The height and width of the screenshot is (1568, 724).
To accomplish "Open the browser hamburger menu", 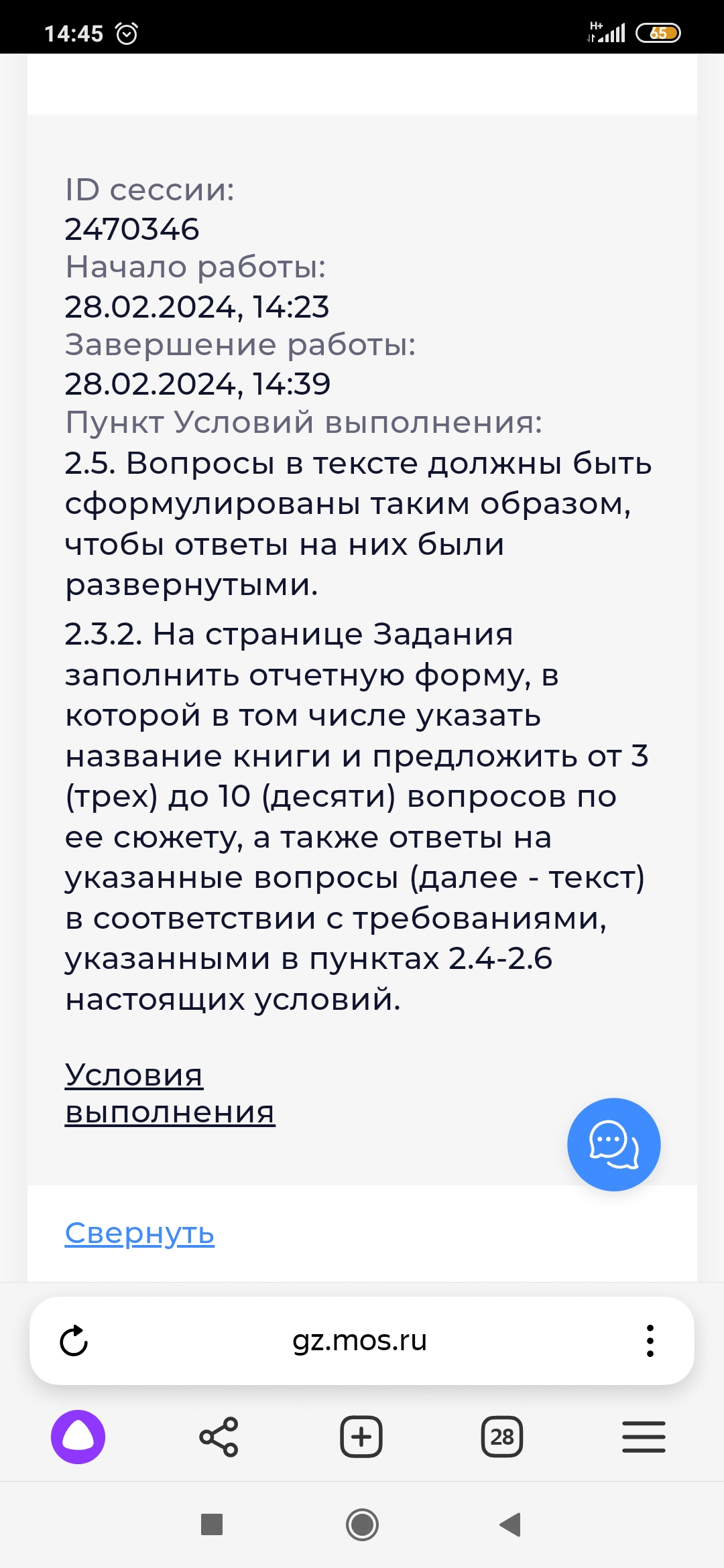I will click(644, 1437).
